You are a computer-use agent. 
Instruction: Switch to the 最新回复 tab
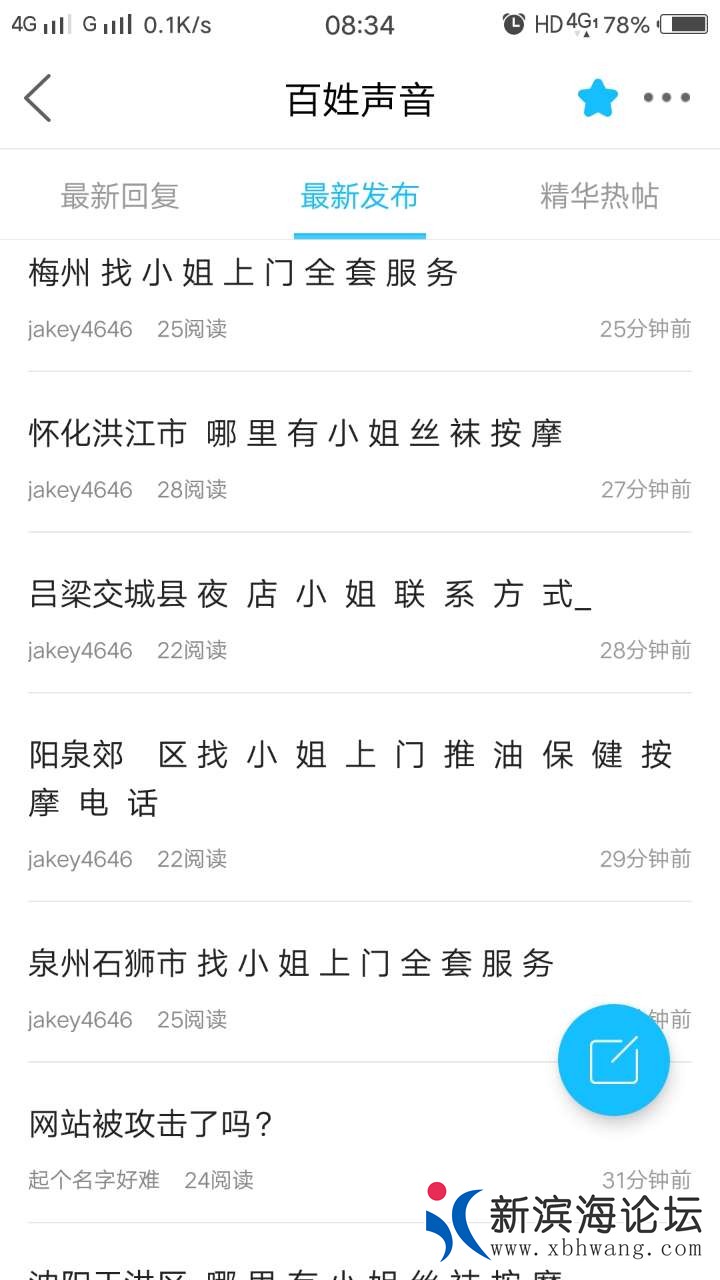tap(120, 196)
